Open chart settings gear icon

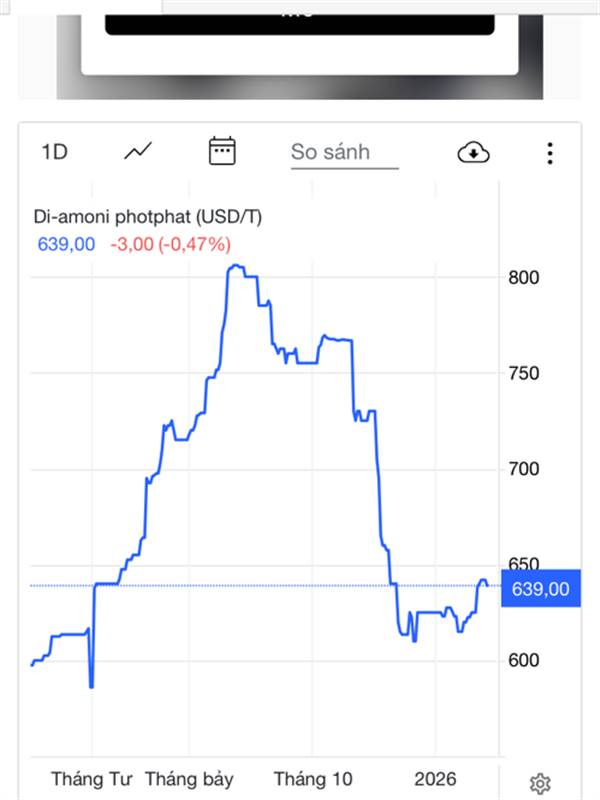tap(540, 783)
